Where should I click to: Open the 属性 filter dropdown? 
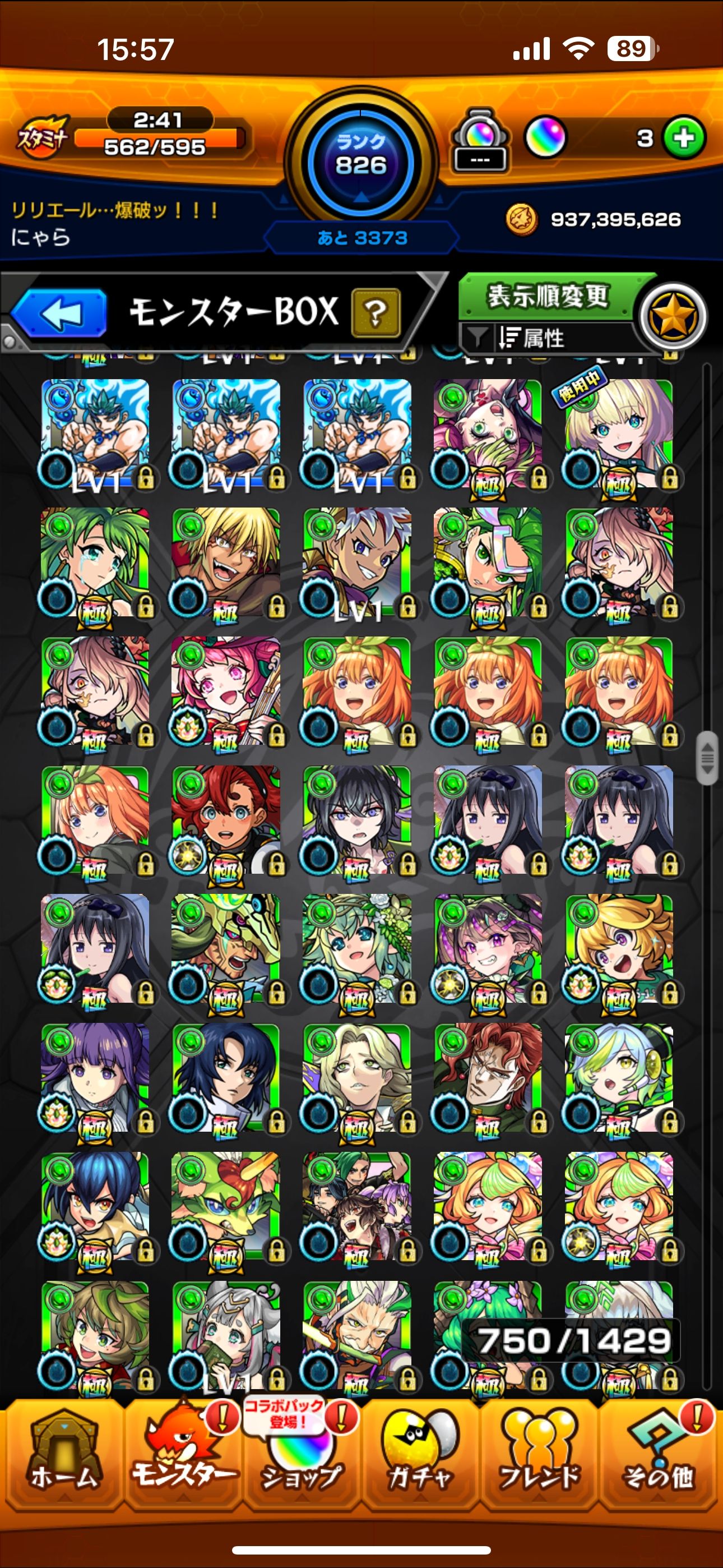point(531,338)
